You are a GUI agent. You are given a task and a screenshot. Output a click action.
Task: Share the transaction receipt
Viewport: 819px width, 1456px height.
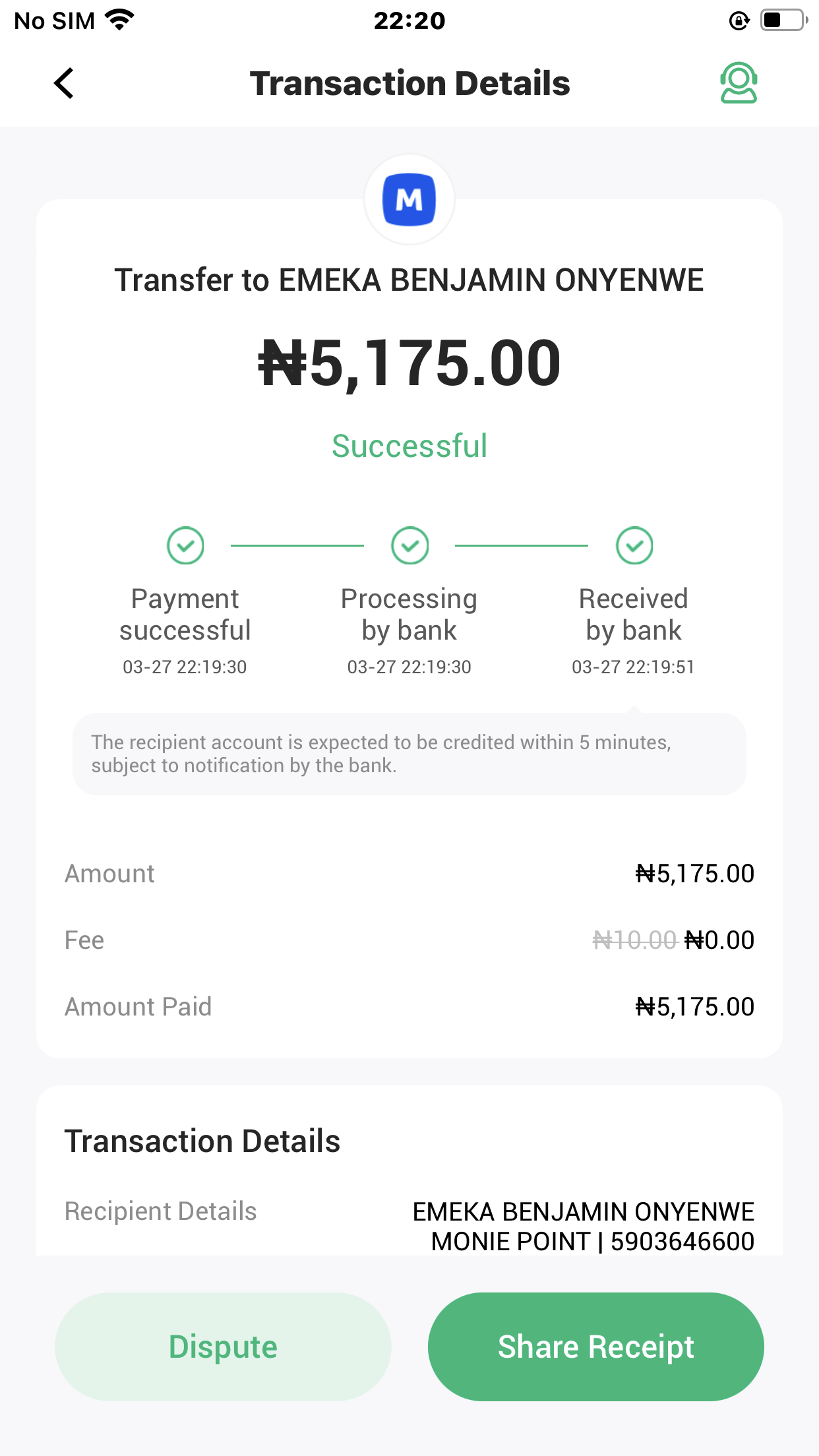pos(595,1347)
